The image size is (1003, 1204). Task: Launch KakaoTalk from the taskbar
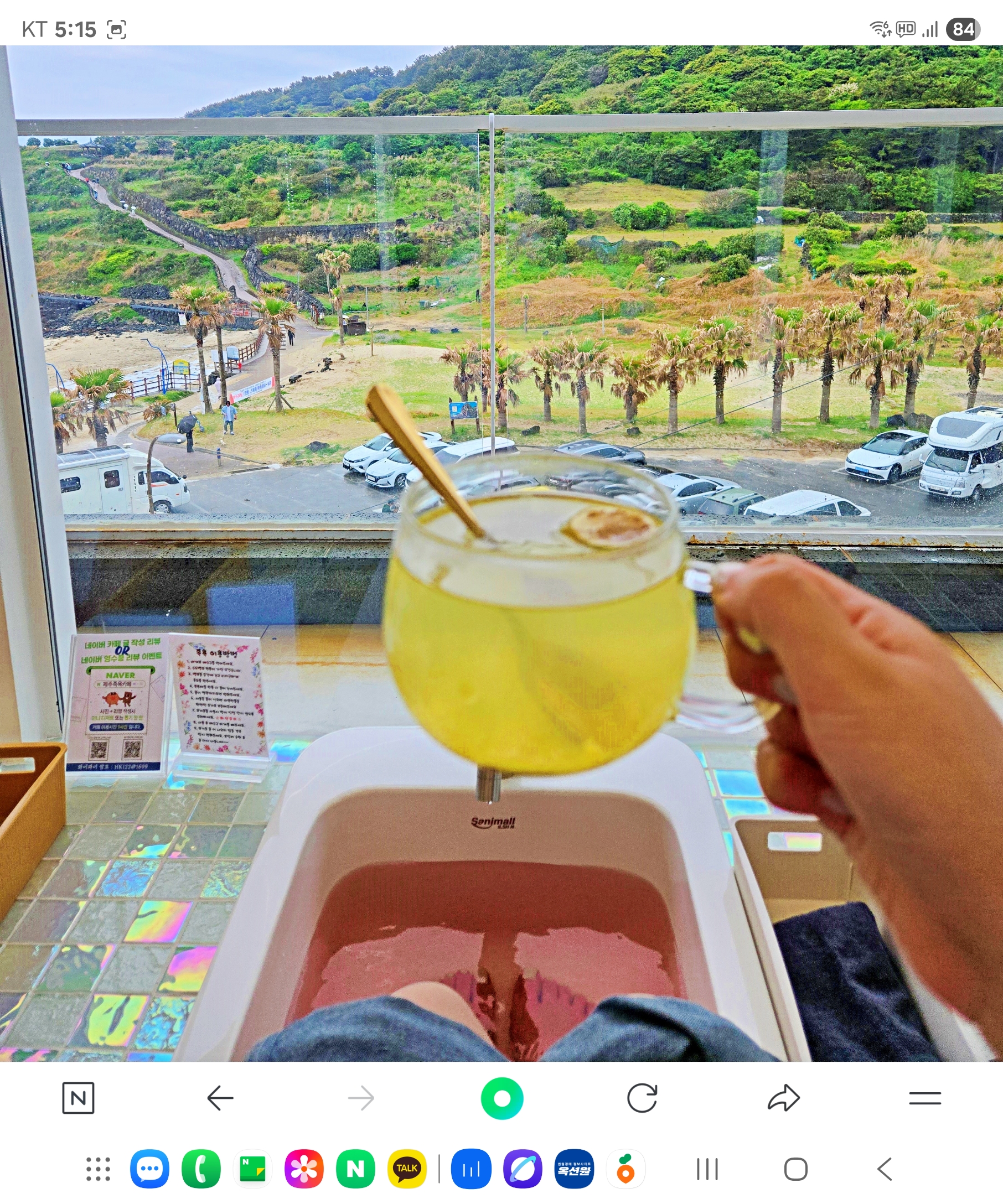point(407,1169)
